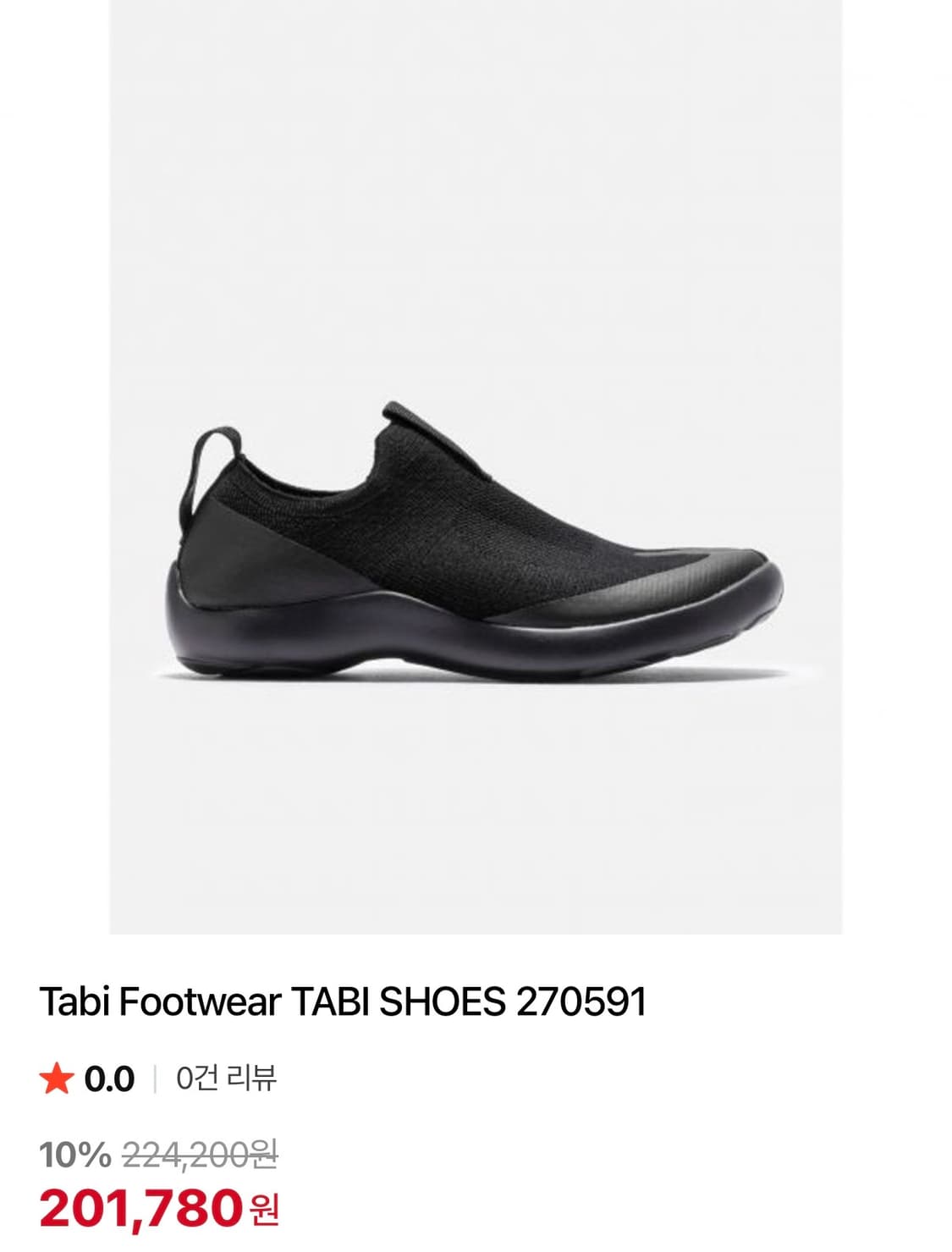Open the product image of the black Tabi shoe
The image size is (952, 1252).
pos(476,508)
